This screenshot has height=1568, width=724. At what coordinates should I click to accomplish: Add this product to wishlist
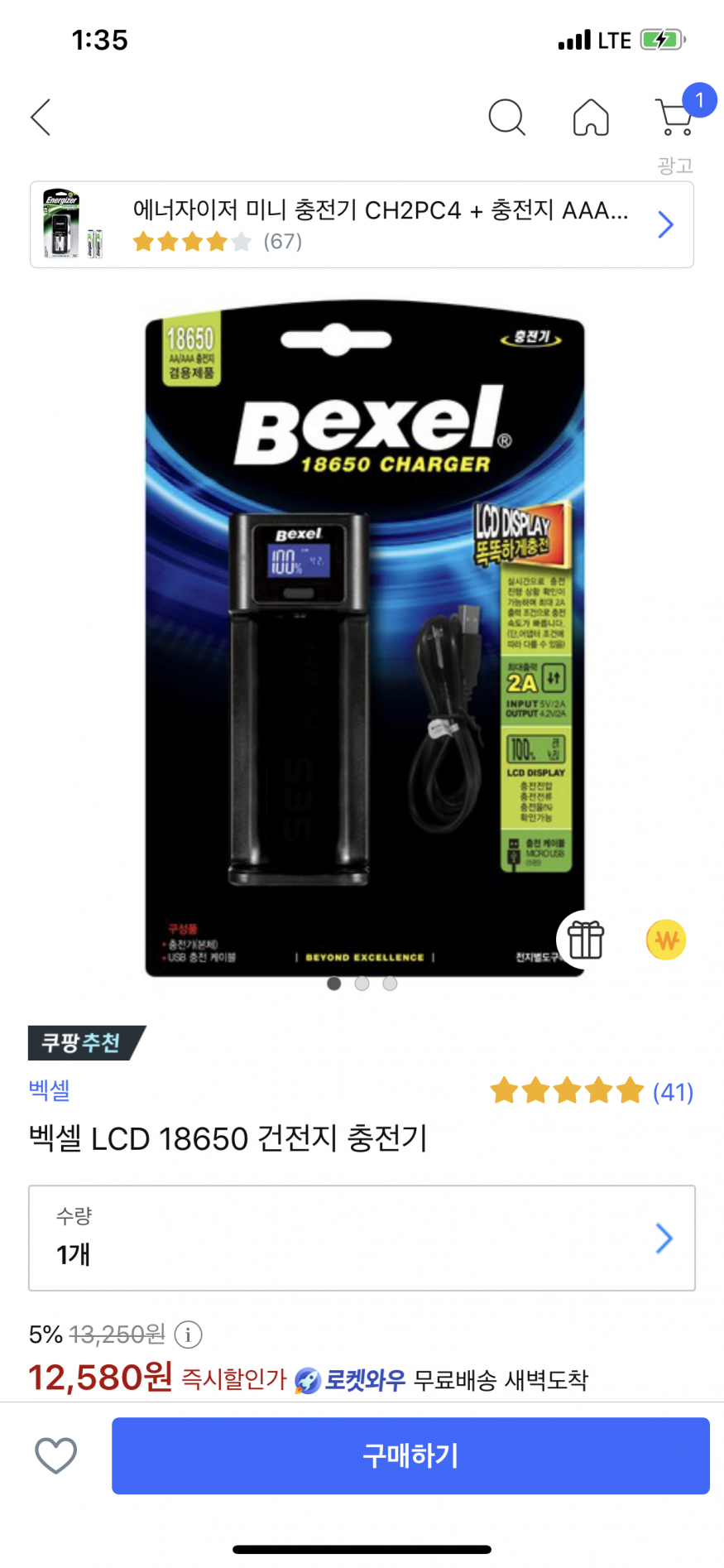point(56,1455)
